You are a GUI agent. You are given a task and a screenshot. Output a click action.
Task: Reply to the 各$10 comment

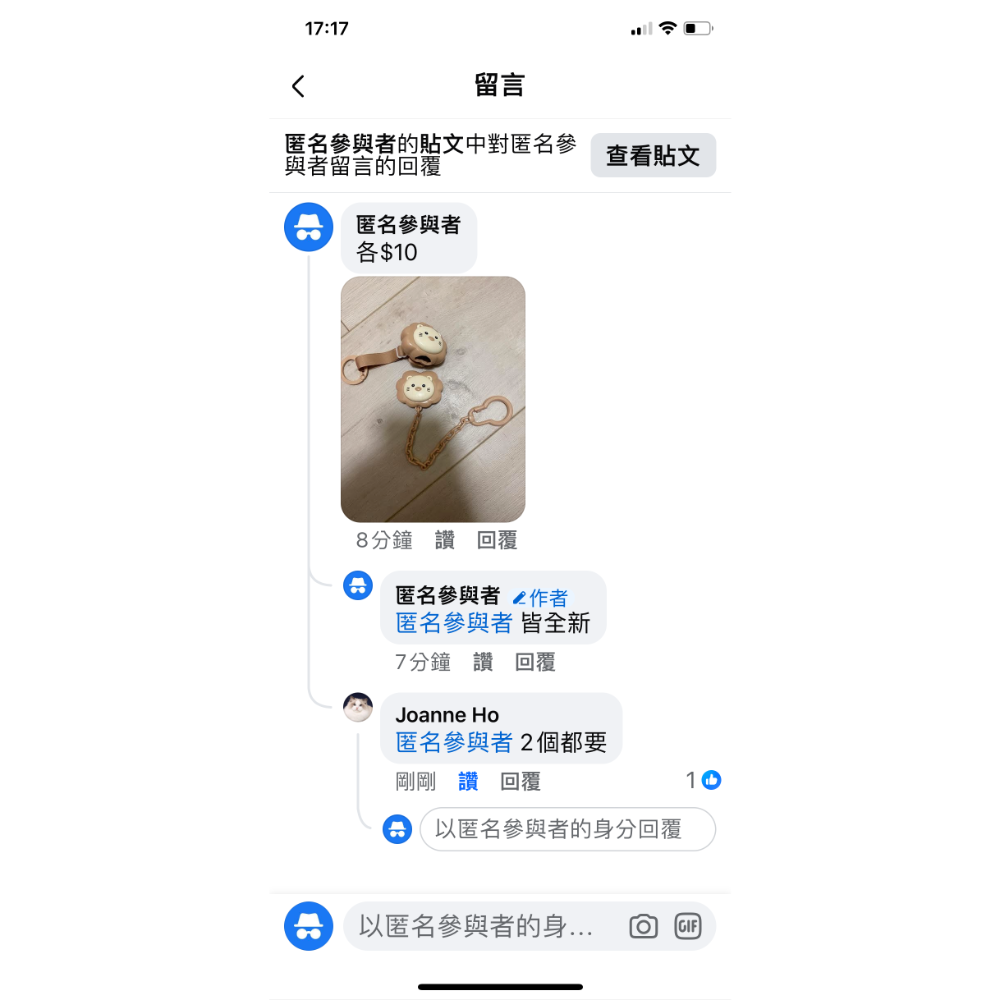click(x=497, y=541)
